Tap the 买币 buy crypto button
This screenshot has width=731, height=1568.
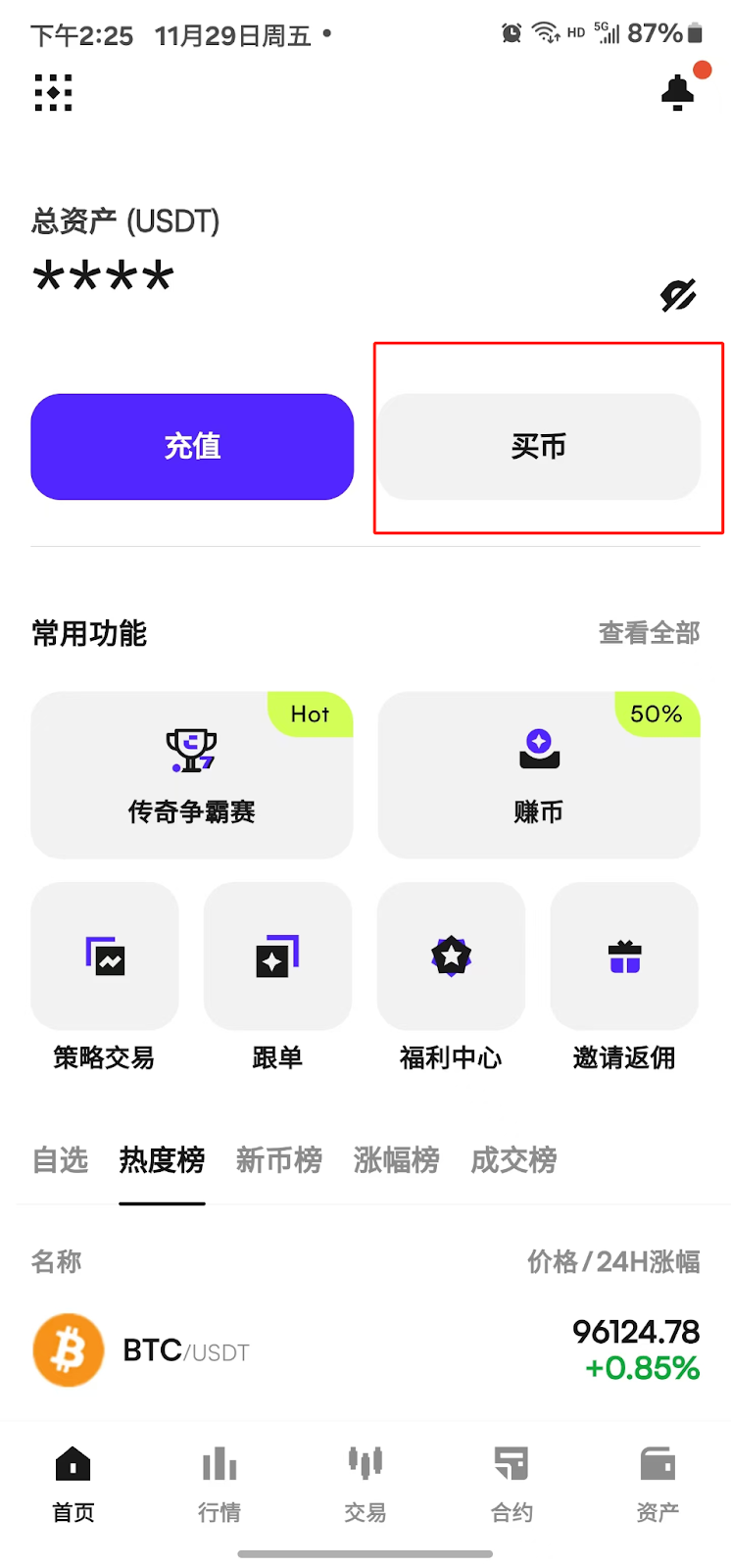[x=539, y=447]
